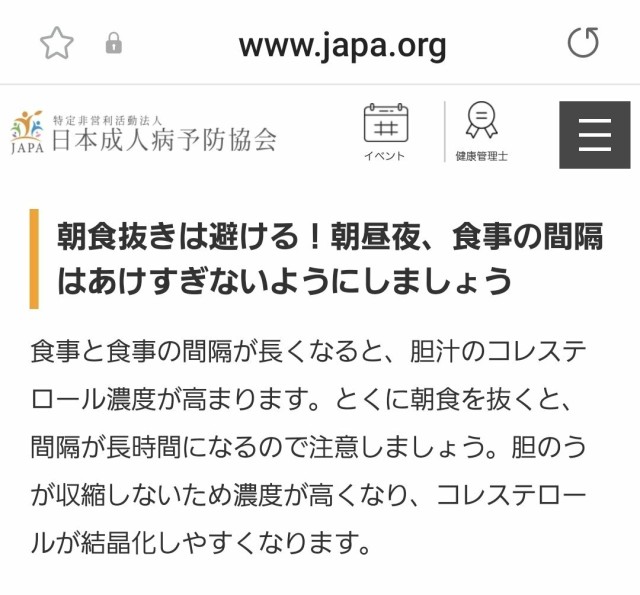This screenshot has height=595, width=640.
Task: Open the 健康管理士 page
Action: coord(481,132)
